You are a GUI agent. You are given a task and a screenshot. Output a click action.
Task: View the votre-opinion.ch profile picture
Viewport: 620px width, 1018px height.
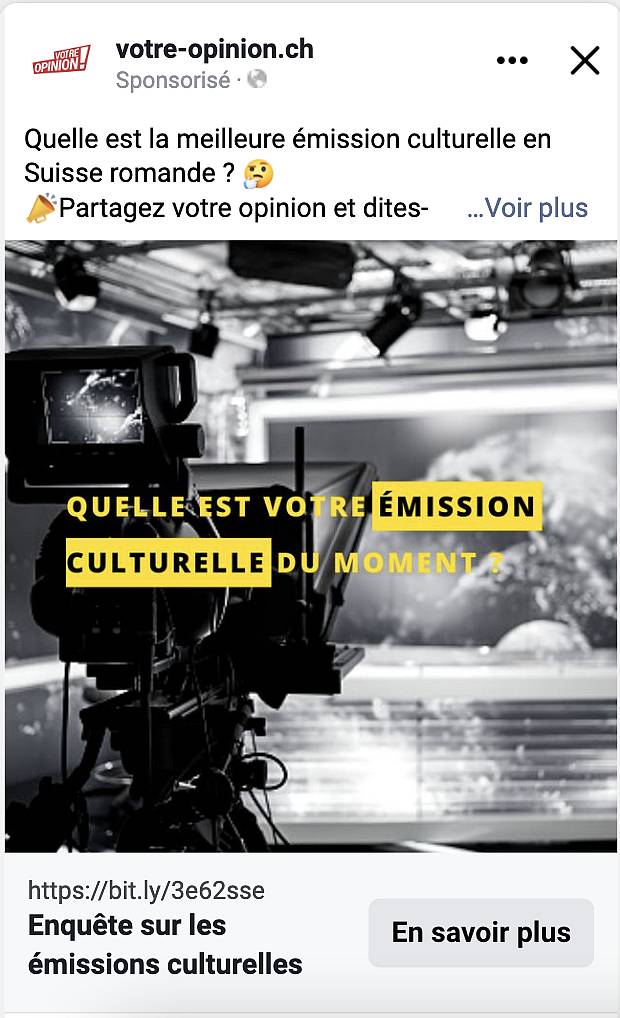pyautogui.click(x=61, y=61)
